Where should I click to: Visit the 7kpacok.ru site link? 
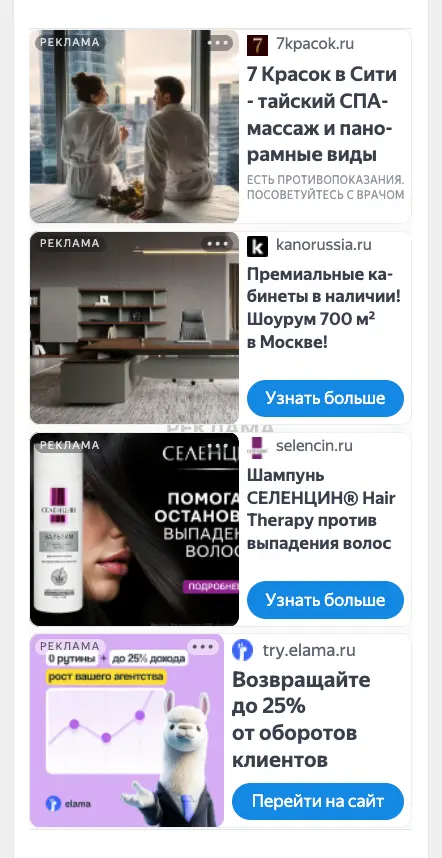tap(315, 44)
